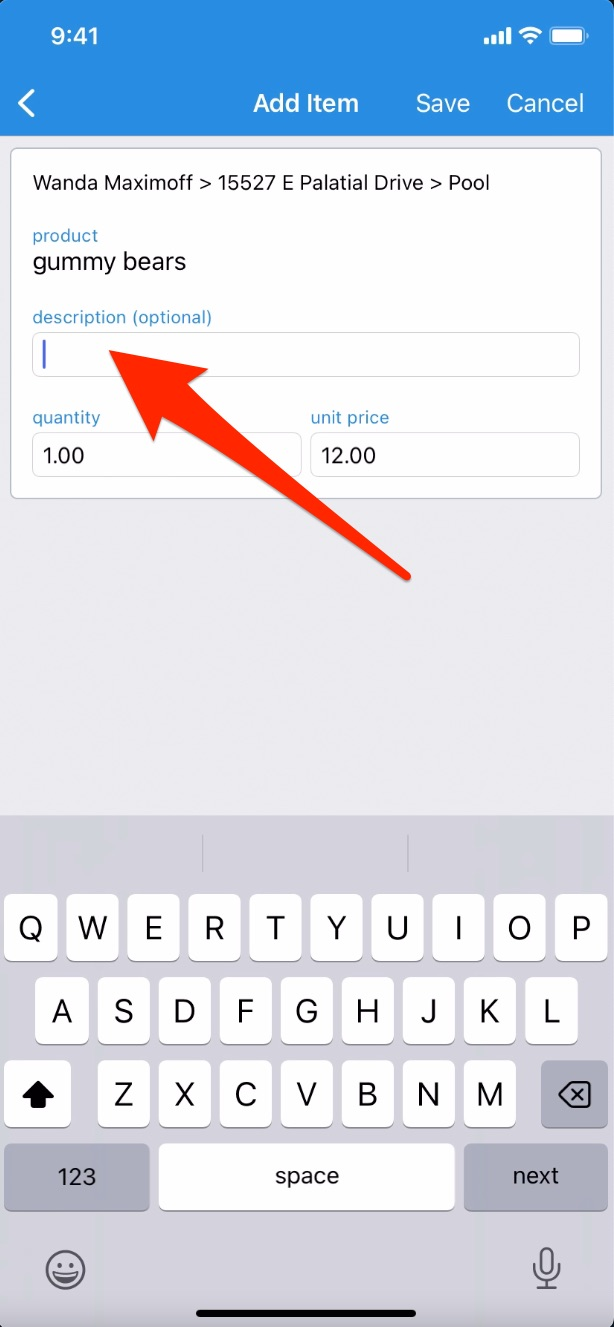Viewport: 614px width, 1327px height.
Task: Start dictation with the microphone
Action: point(546,1269)
